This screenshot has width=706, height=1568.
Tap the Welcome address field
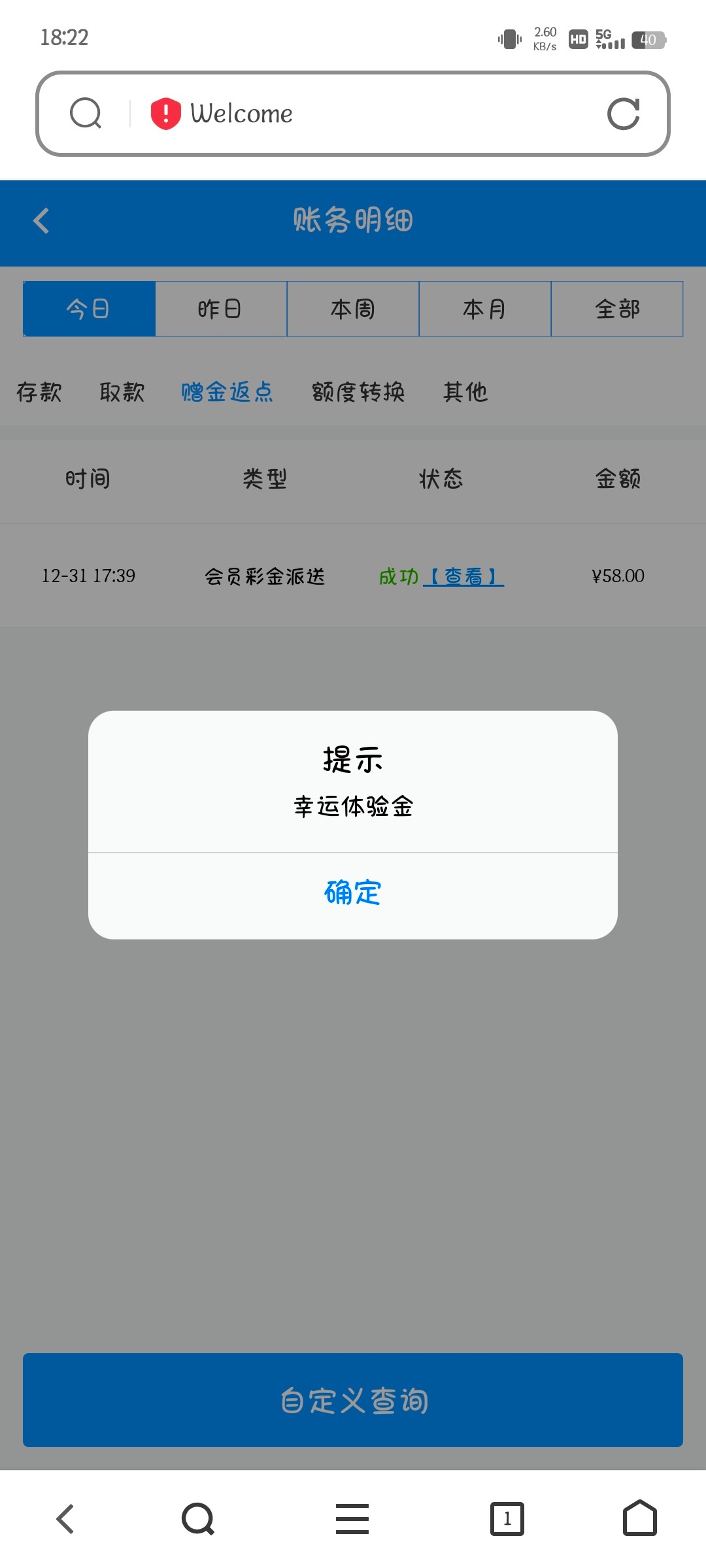[x=366, y=114]
